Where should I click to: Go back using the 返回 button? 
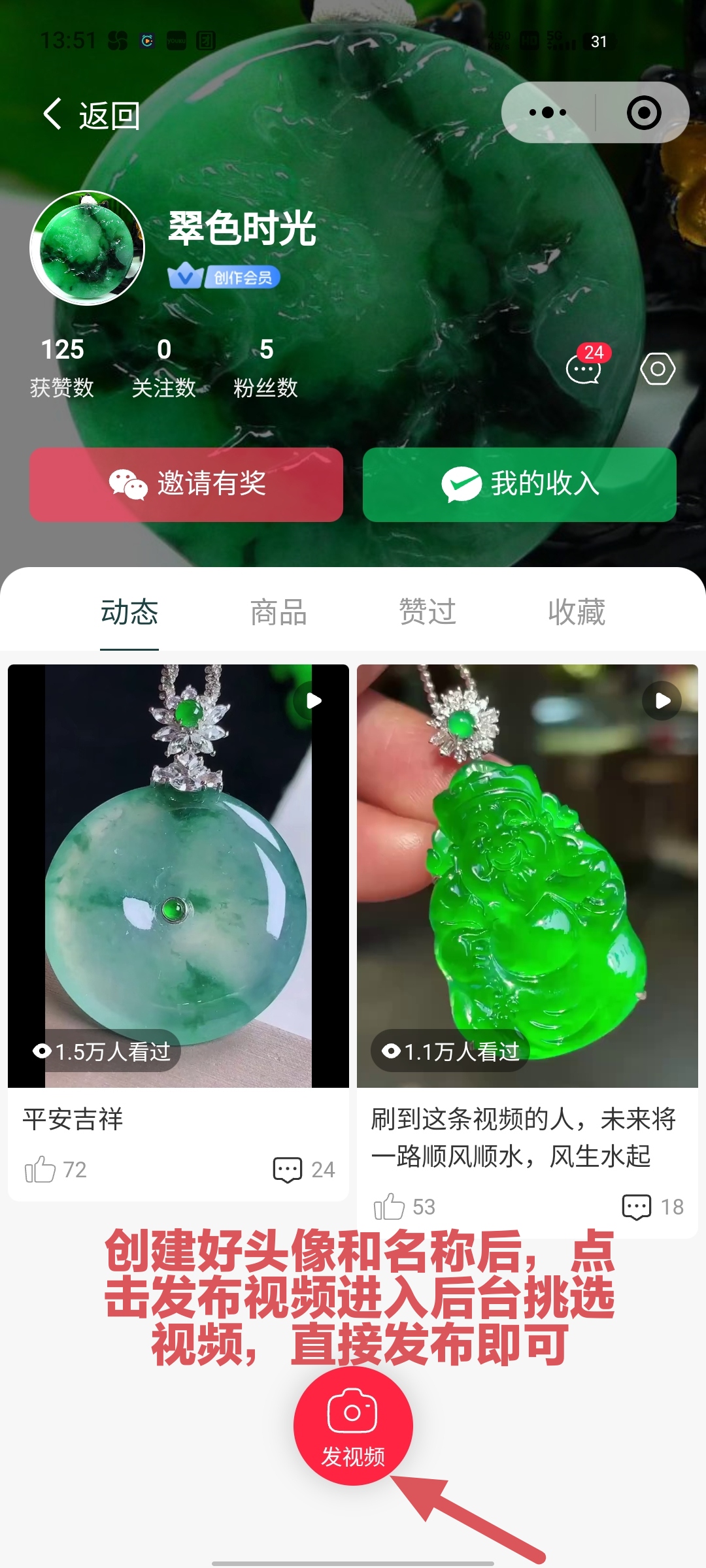click(x=92, y=115)
